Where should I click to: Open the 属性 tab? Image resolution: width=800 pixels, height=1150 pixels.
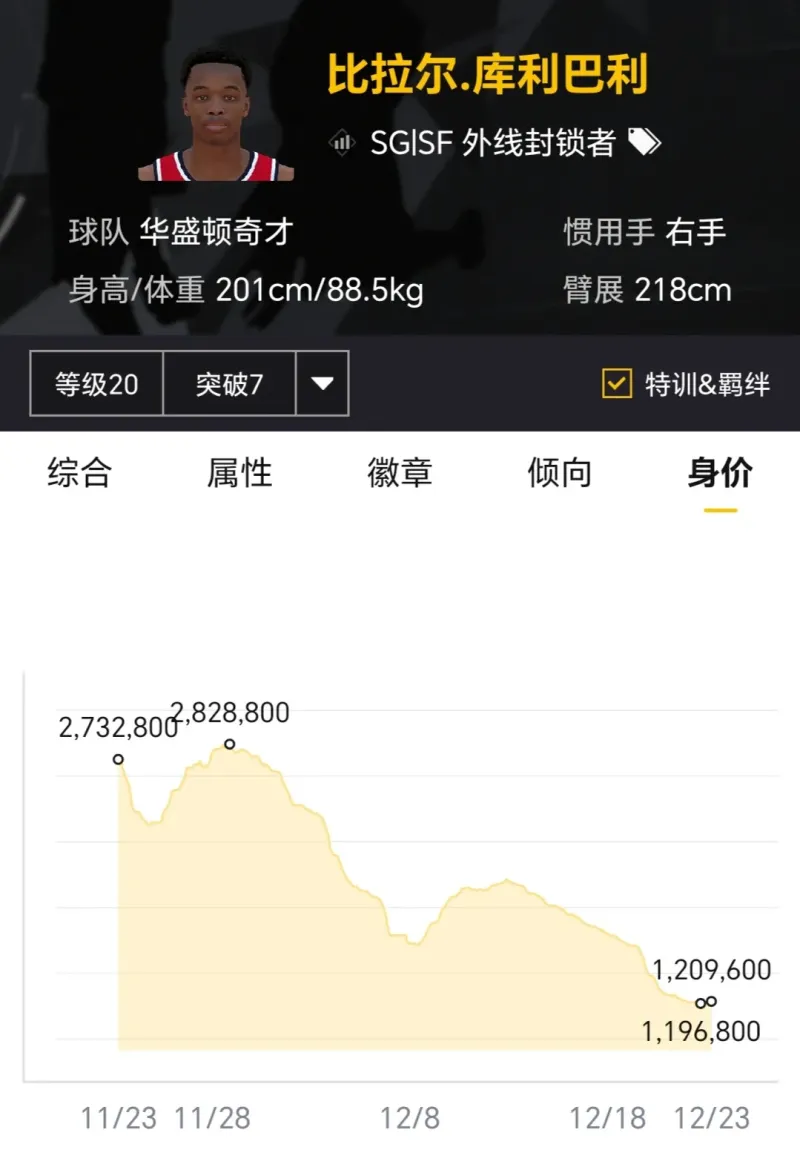click(x=239, y=473)
